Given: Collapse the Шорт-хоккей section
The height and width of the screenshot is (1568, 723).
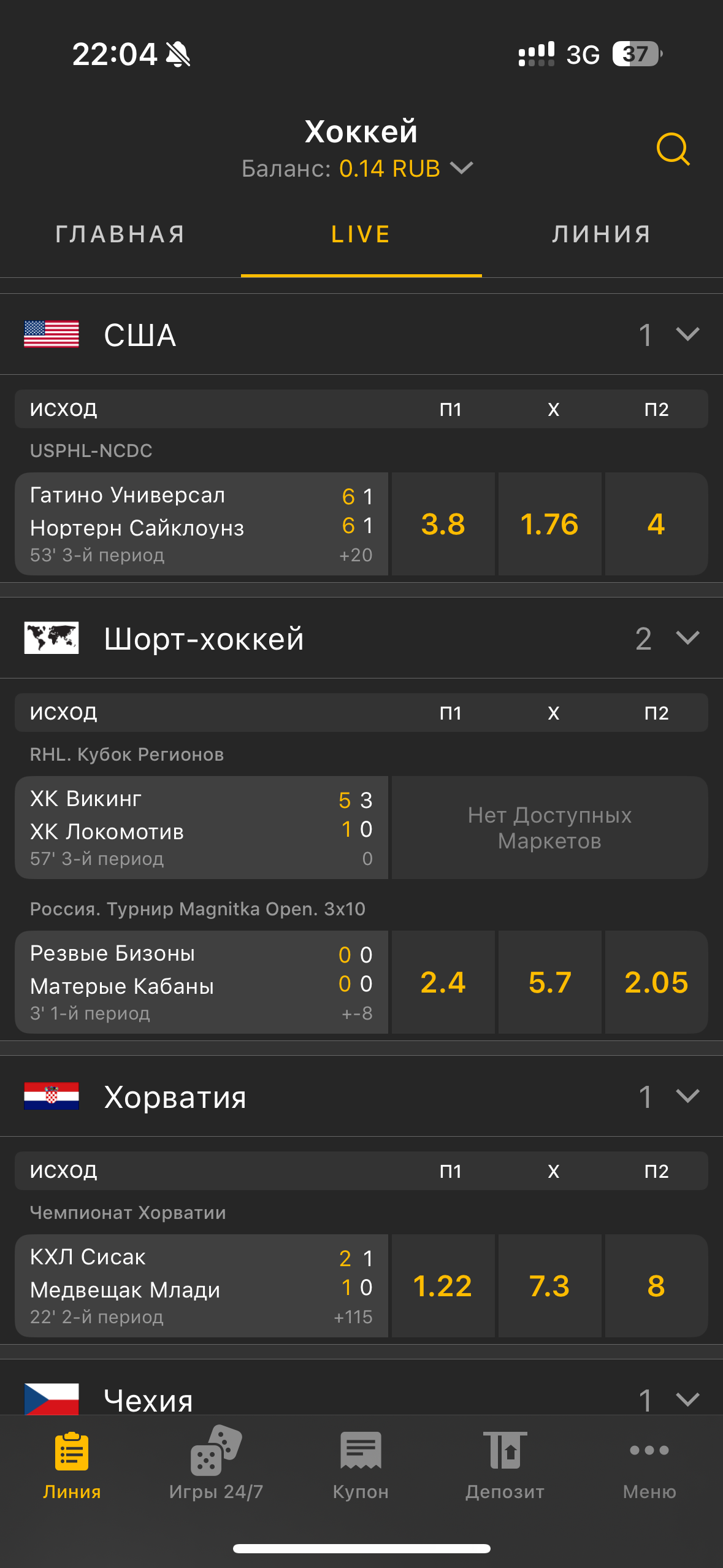Looking at the screenshot, I should coord(687,638).
